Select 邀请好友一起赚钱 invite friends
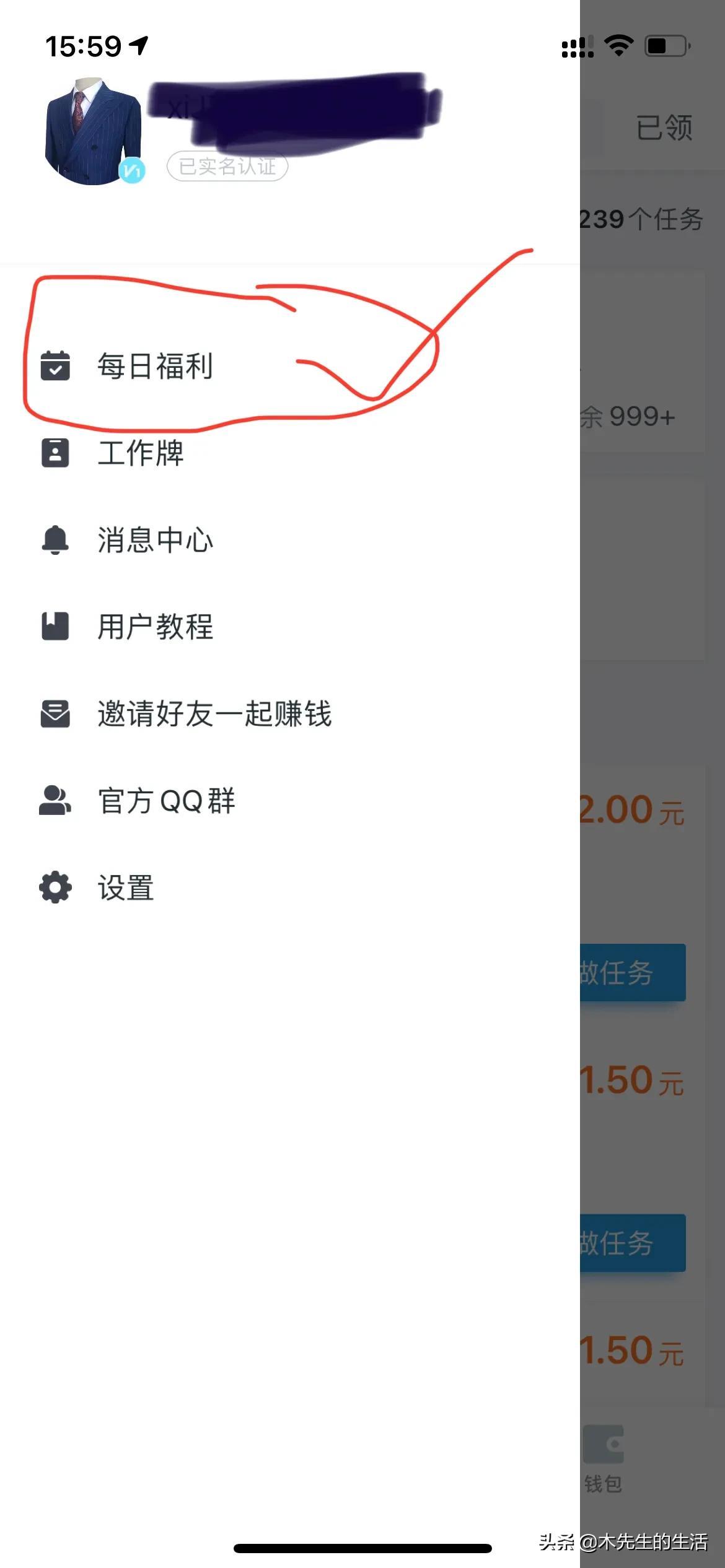The height and width of the screenshot is (1568, 725). 214,713
